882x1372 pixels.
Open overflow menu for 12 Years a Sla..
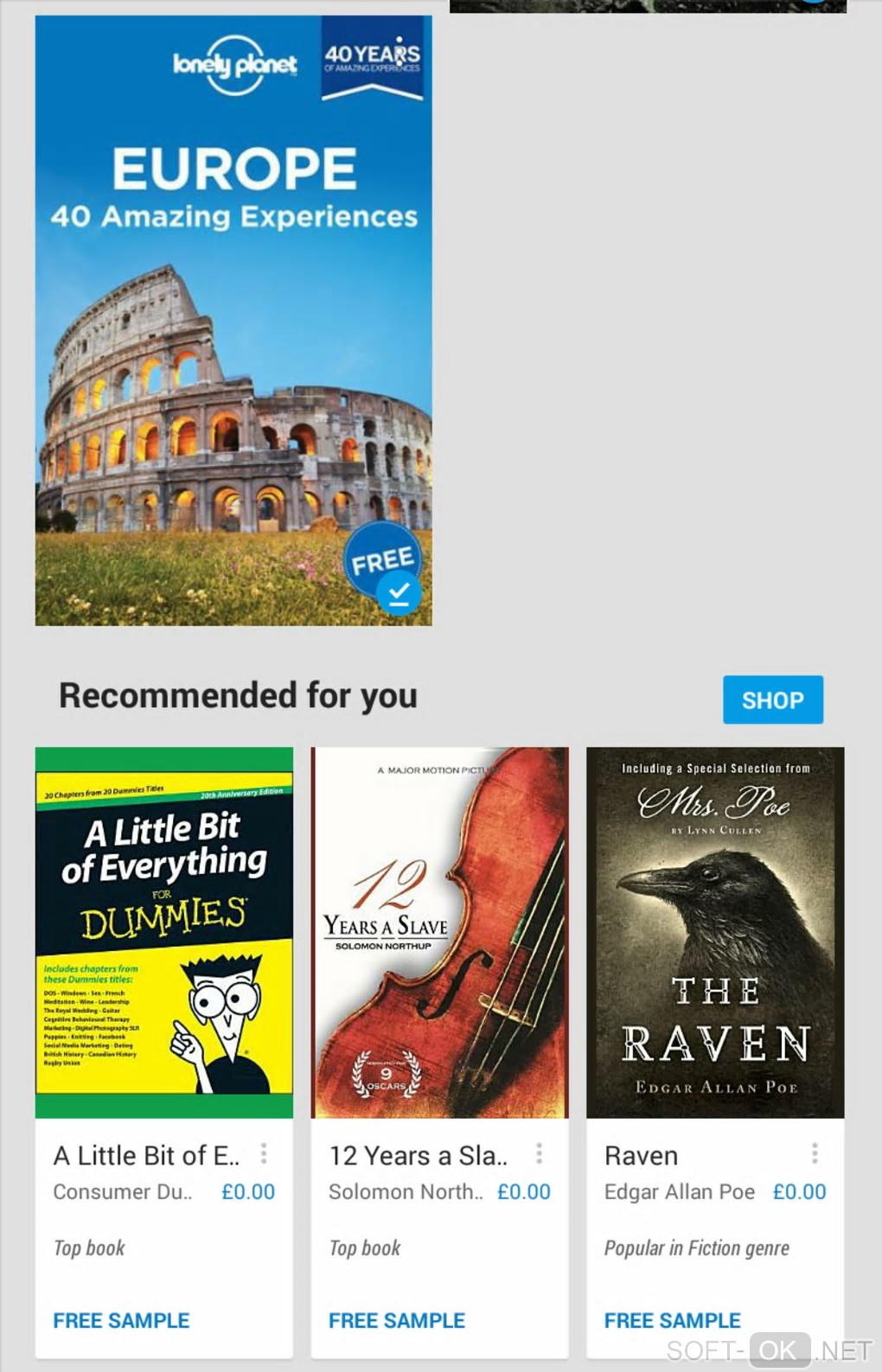[x=539, y=1153]
